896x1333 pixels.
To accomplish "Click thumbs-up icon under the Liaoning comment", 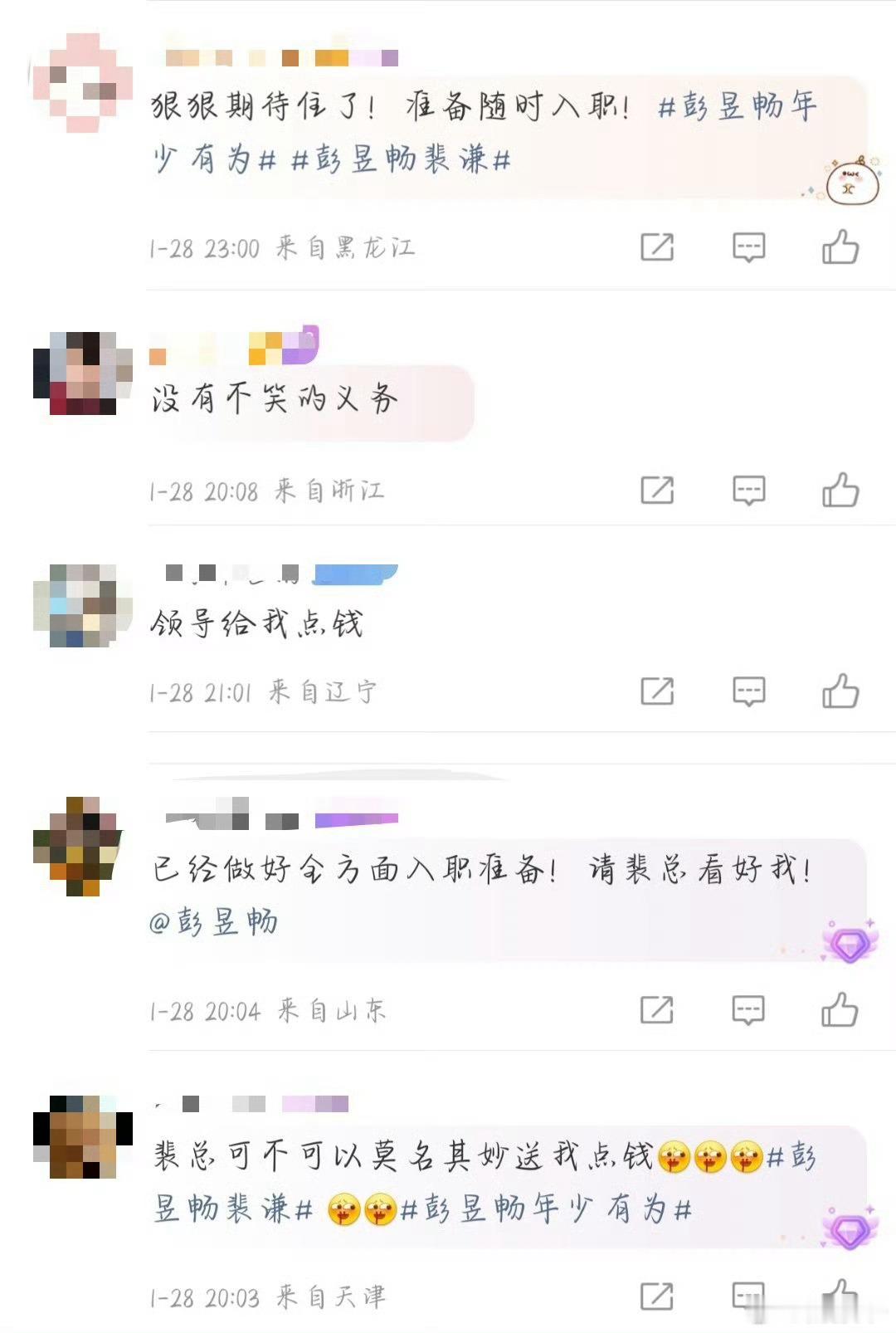I will tap(840, 689).
